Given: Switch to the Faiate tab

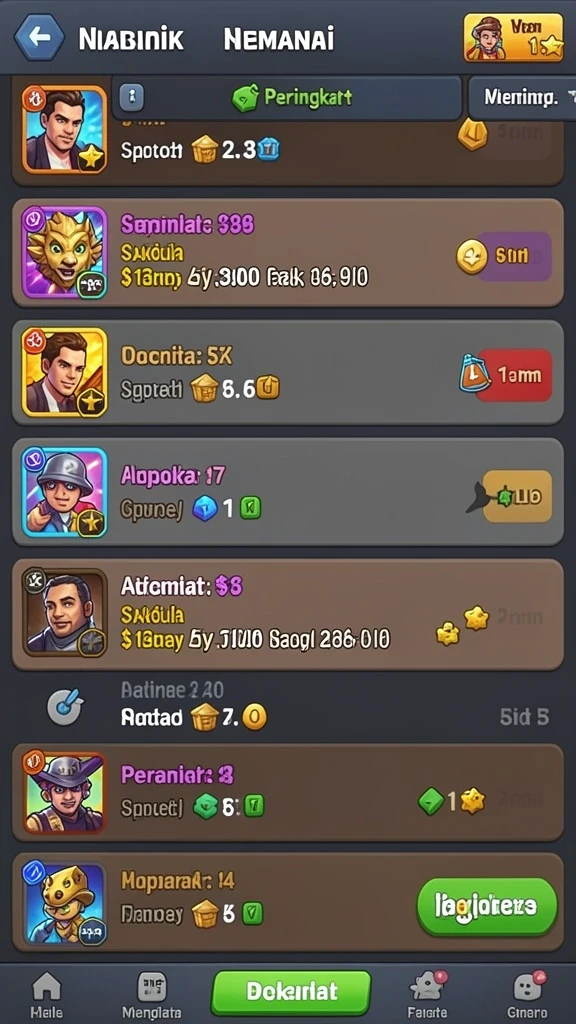Looking at the screenshot, I should click(x=427, y=995).
